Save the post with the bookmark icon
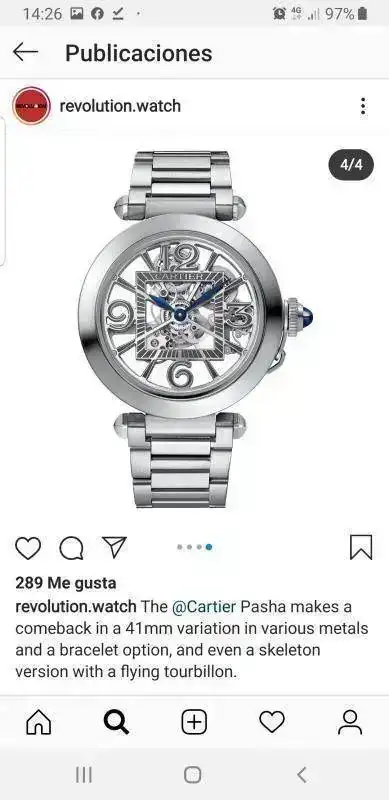389x800 pixels. 361,547
